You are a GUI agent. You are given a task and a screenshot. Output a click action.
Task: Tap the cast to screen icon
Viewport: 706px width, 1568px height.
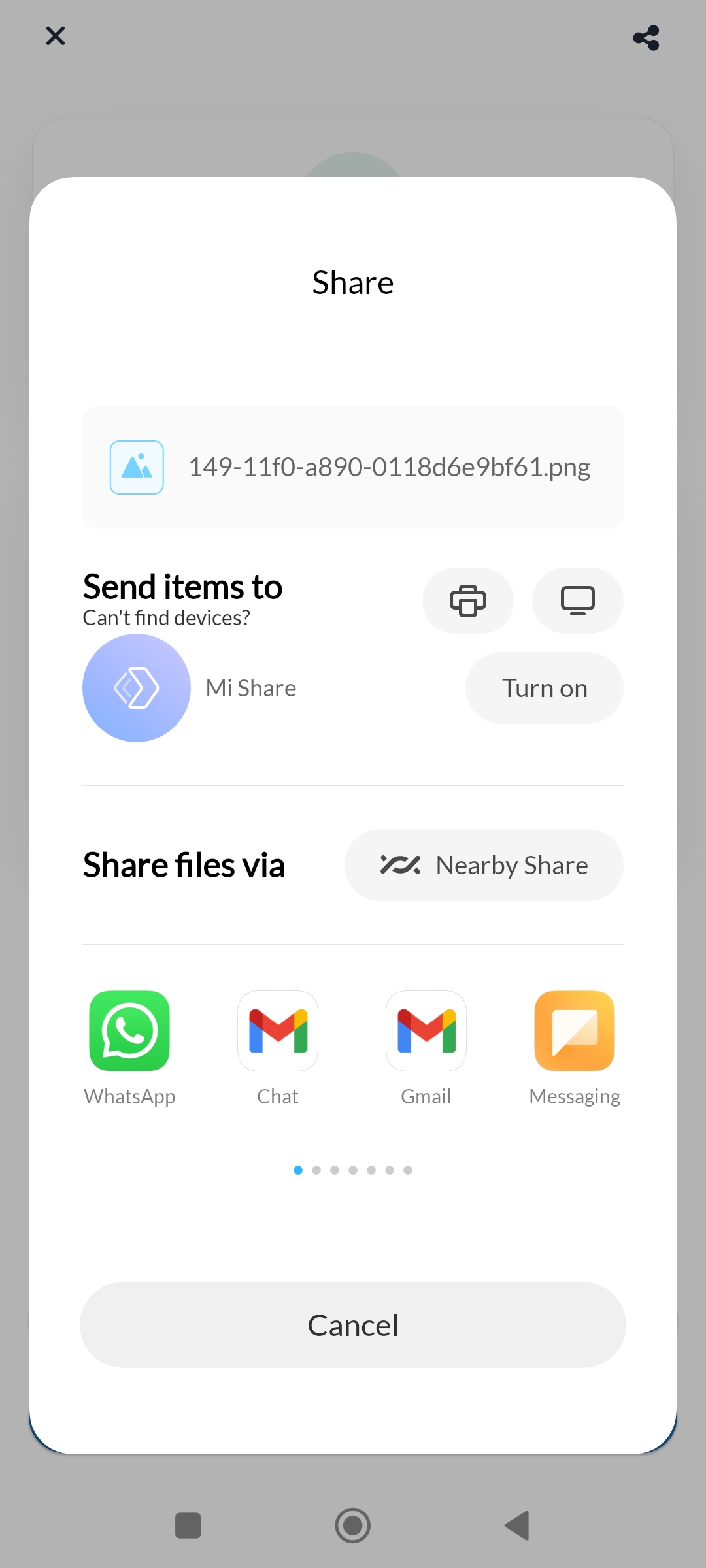pyautogui.click(x=578, y=600)
